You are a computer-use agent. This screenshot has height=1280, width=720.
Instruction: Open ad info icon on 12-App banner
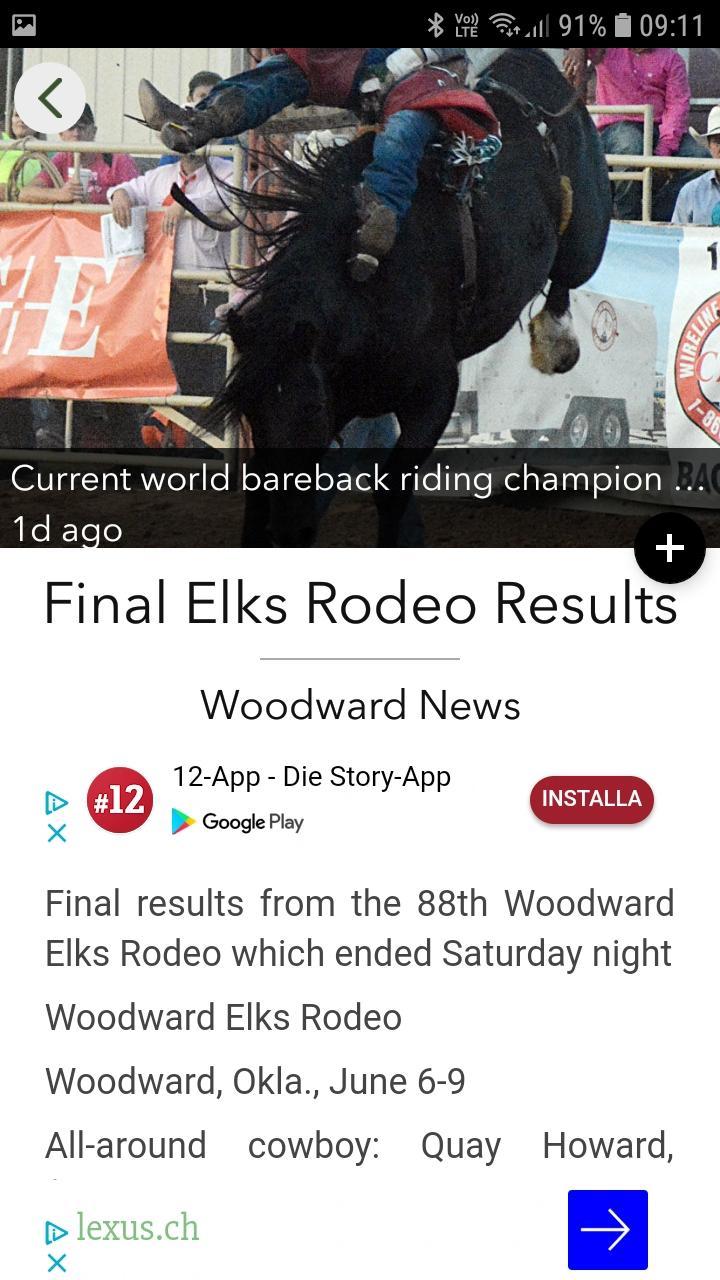(57, 802)
